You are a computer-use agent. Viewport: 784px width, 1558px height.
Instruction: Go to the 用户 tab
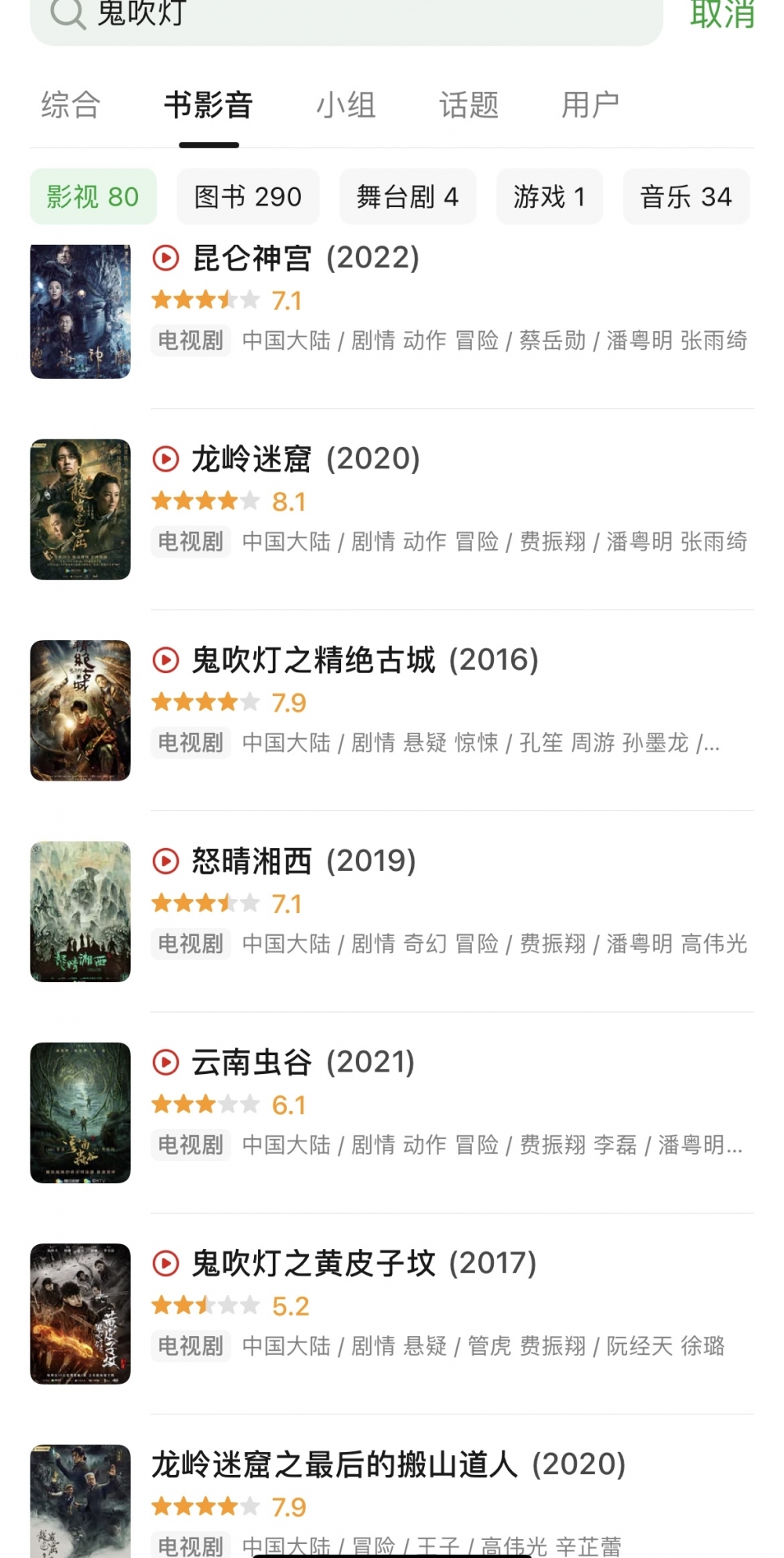590,105
